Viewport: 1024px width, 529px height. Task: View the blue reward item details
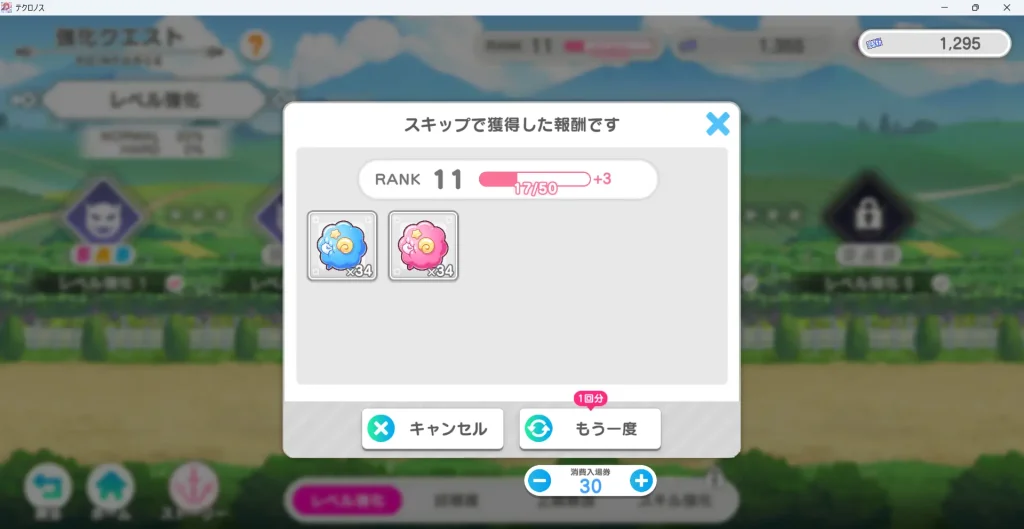pyautogui.click(x=342, y=246)
